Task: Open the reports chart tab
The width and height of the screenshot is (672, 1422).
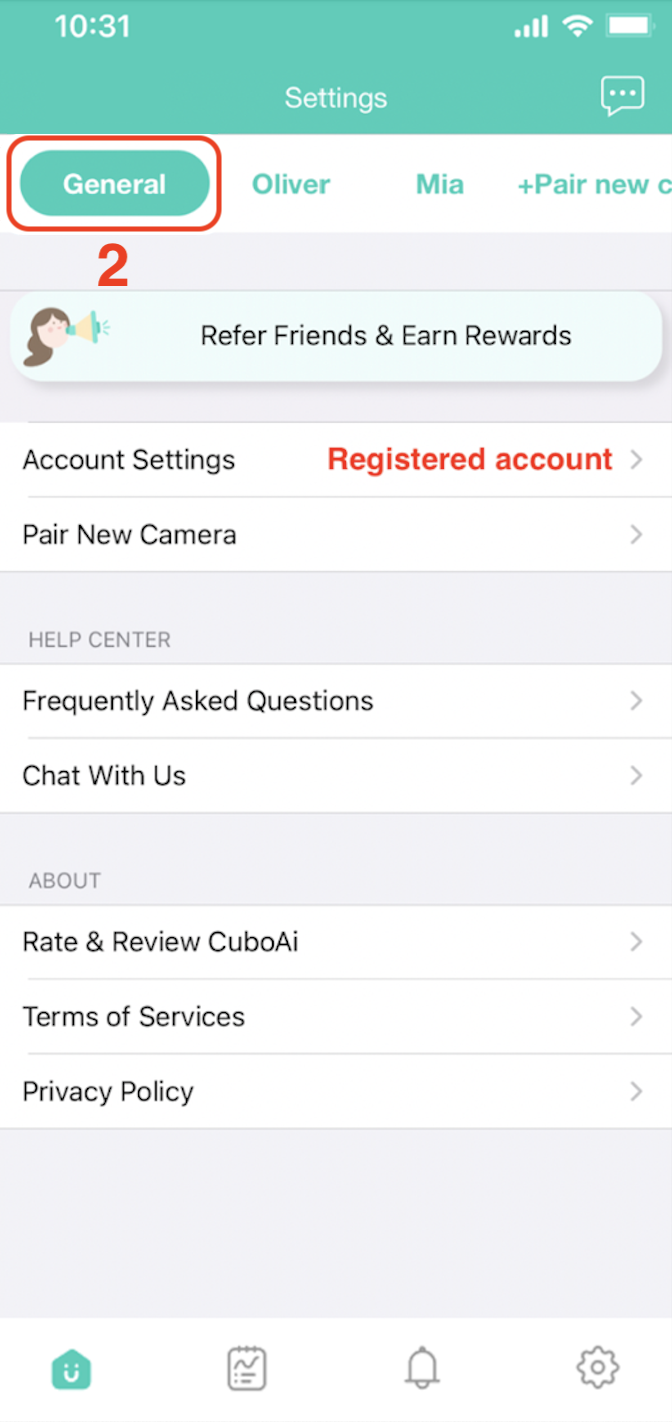Action: click(247, 1368)
